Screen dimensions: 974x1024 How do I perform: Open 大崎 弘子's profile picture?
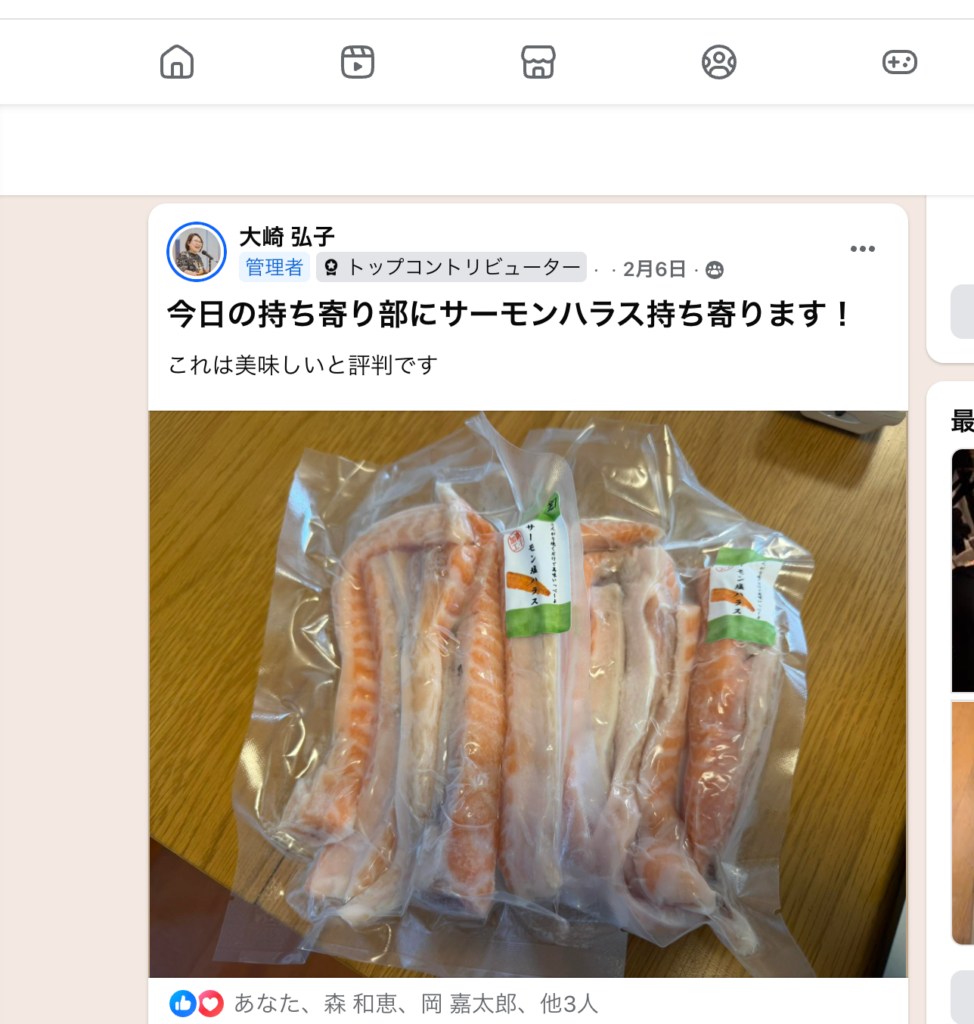pyautogui.click(x=196, y=252)
